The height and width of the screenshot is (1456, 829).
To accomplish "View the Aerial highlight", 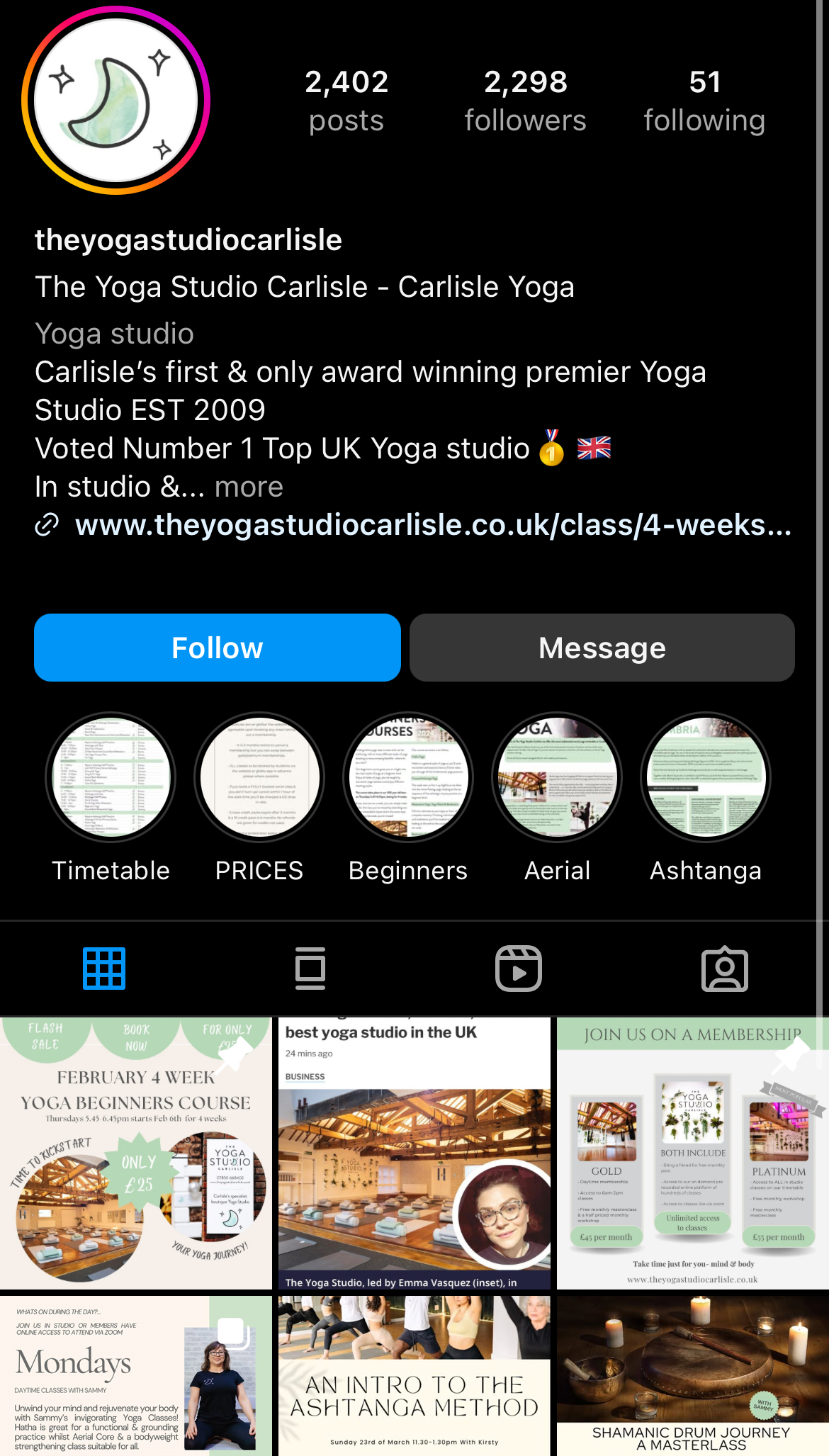I will [x=557, y=777].
